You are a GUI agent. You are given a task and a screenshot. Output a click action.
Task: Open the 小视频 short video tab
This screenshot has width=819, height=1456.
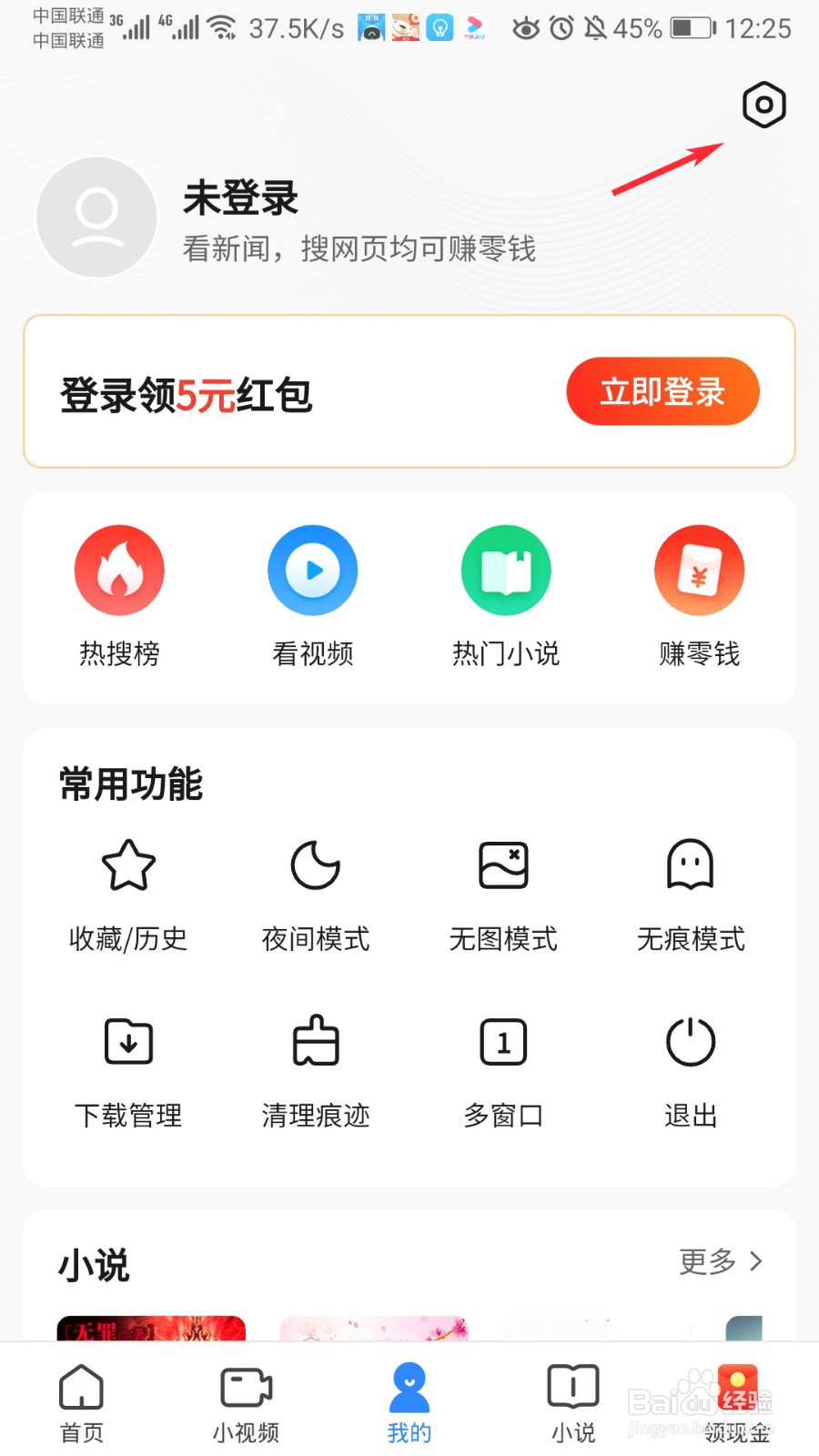point(244,1401)
